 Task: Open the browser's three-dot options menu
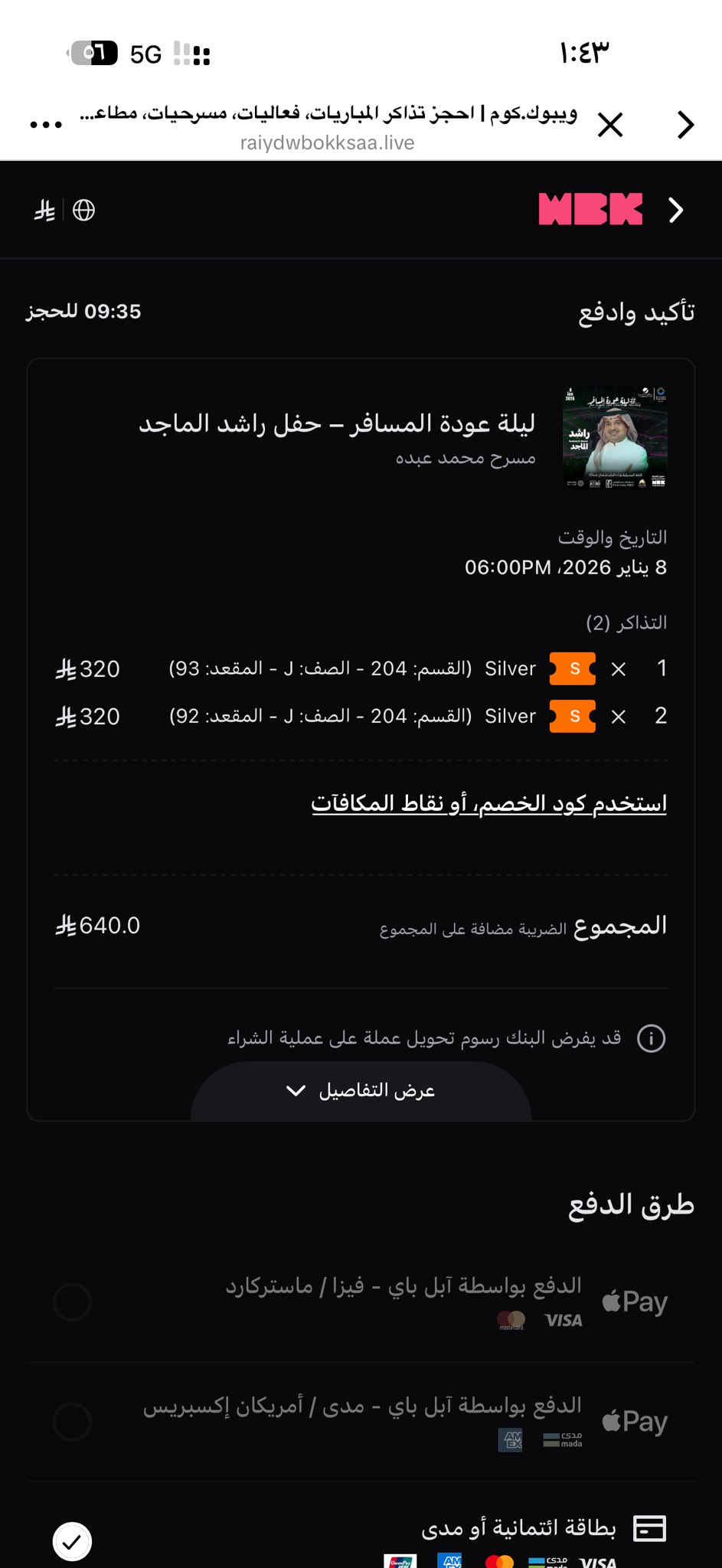(46, 125)
